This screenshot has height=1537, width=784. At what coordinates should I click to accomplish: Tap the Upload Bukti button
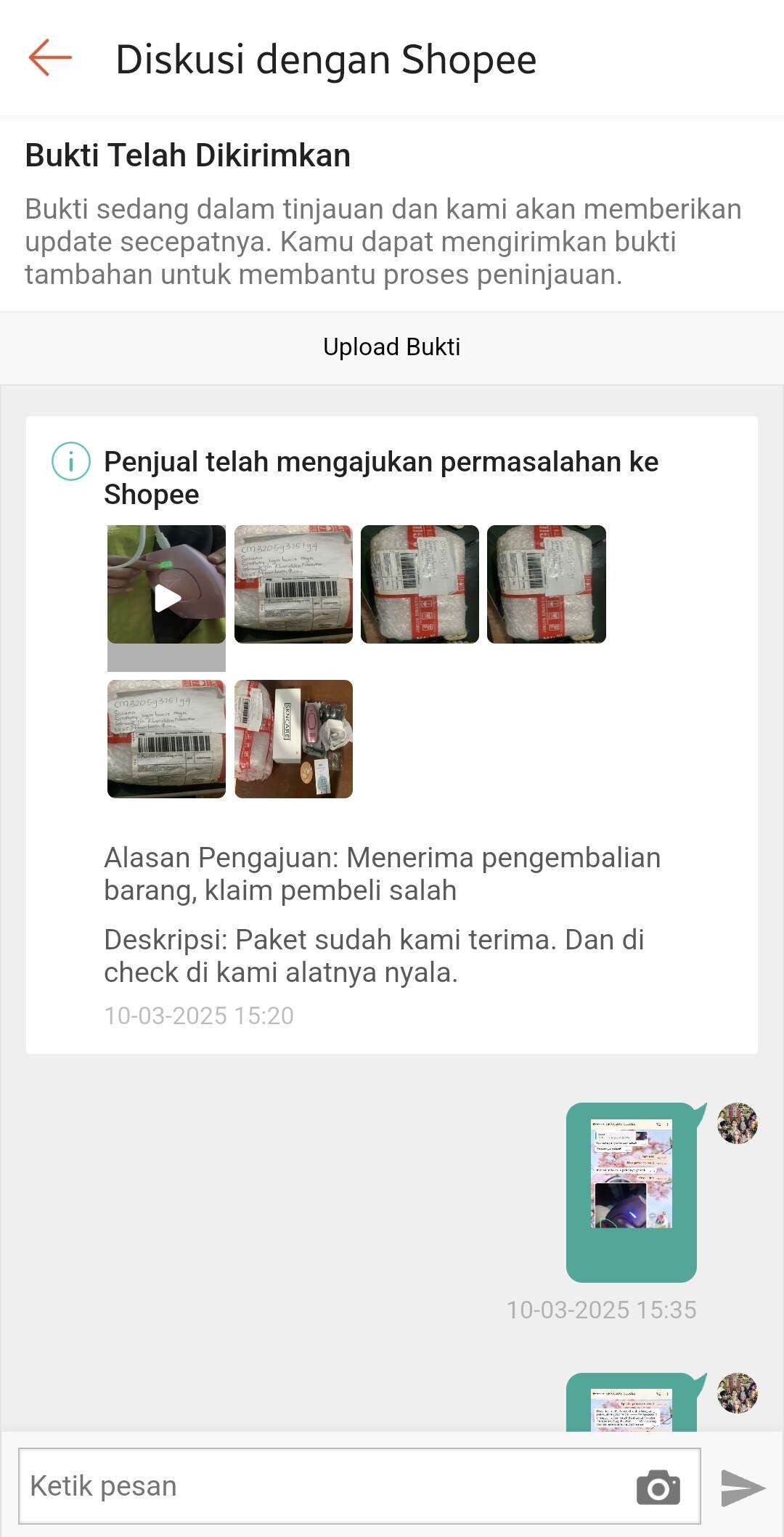coord(392,347)
